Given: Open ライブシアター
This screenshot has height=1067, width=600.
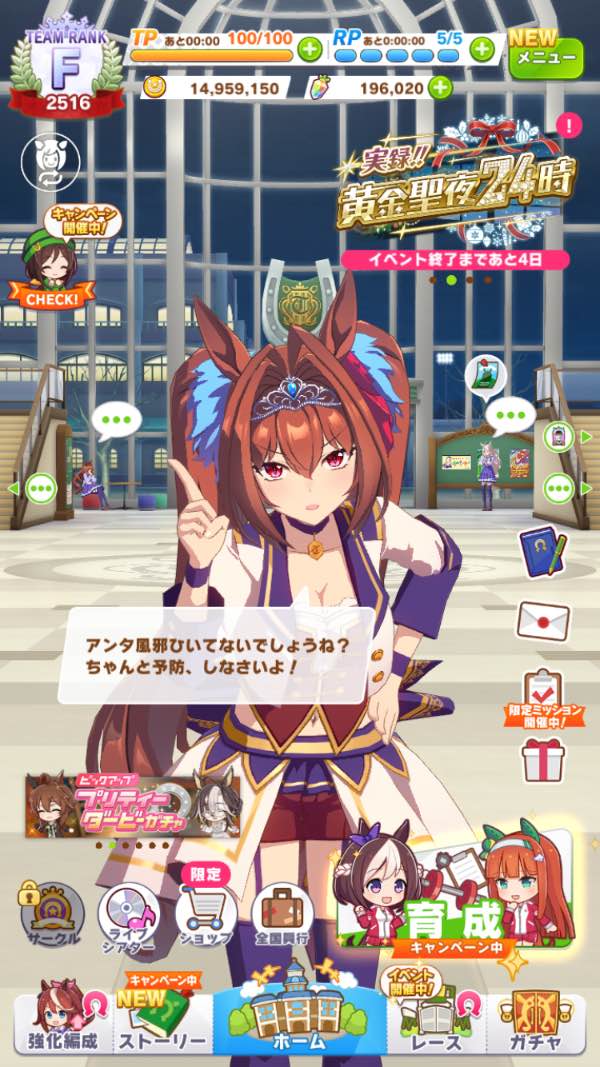Looking at the screenshot, I should [x=128, y=912].
